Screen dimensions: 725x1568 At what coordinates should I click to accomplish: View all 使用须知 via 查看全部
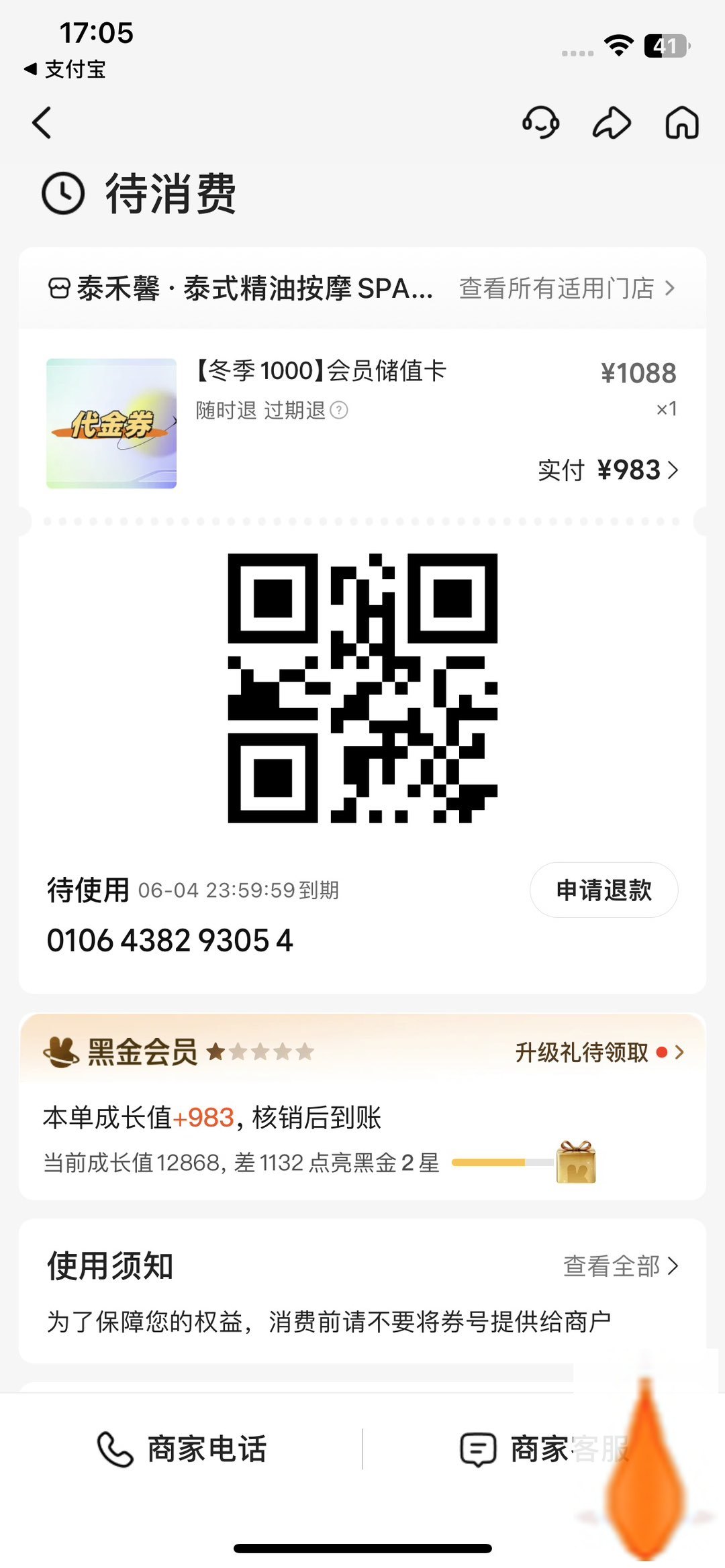click(621, 1266)
